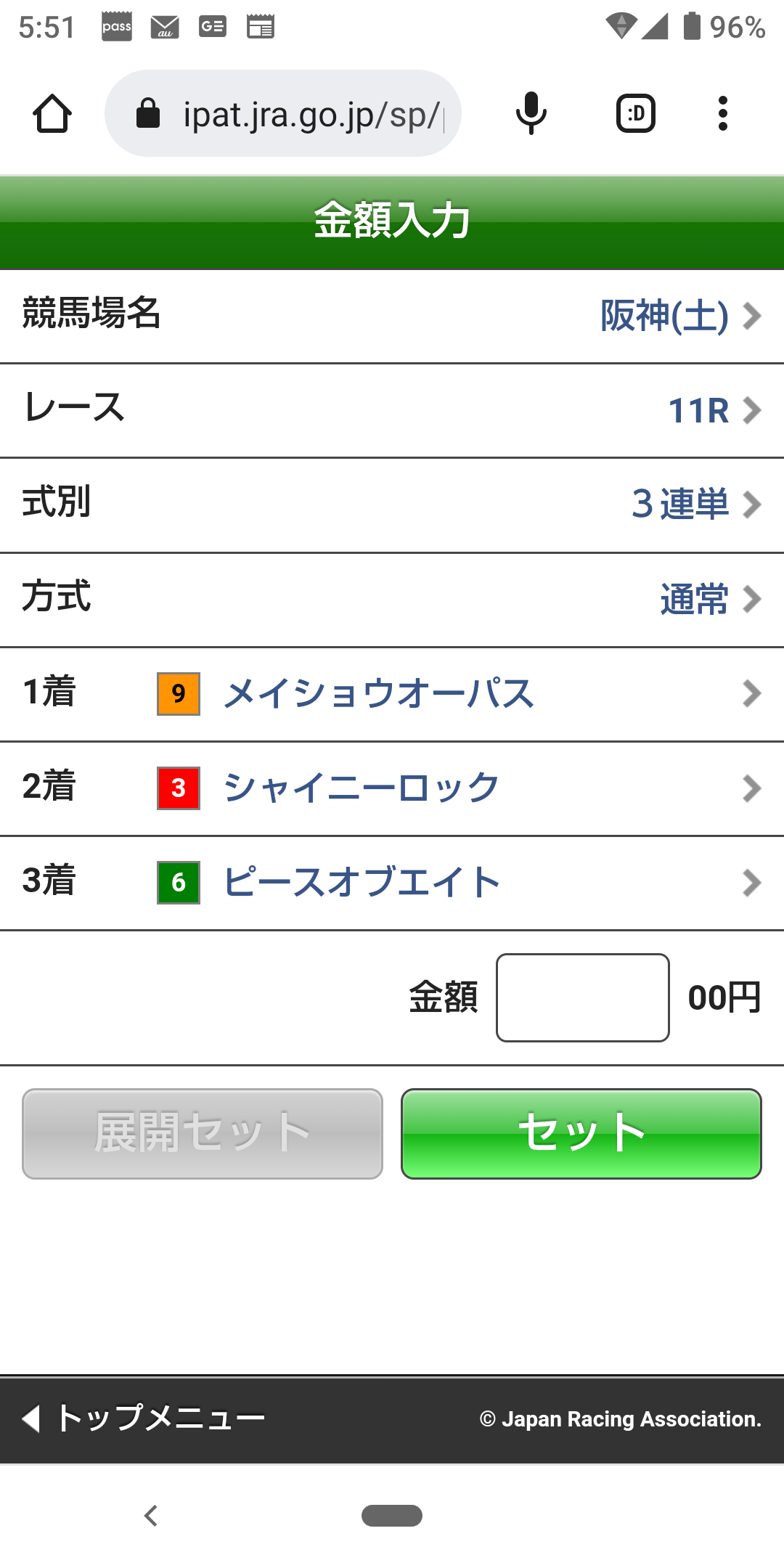The image size is (784, 1568).
Task: Tap the browser home icon
Action: tap(52, 114)
